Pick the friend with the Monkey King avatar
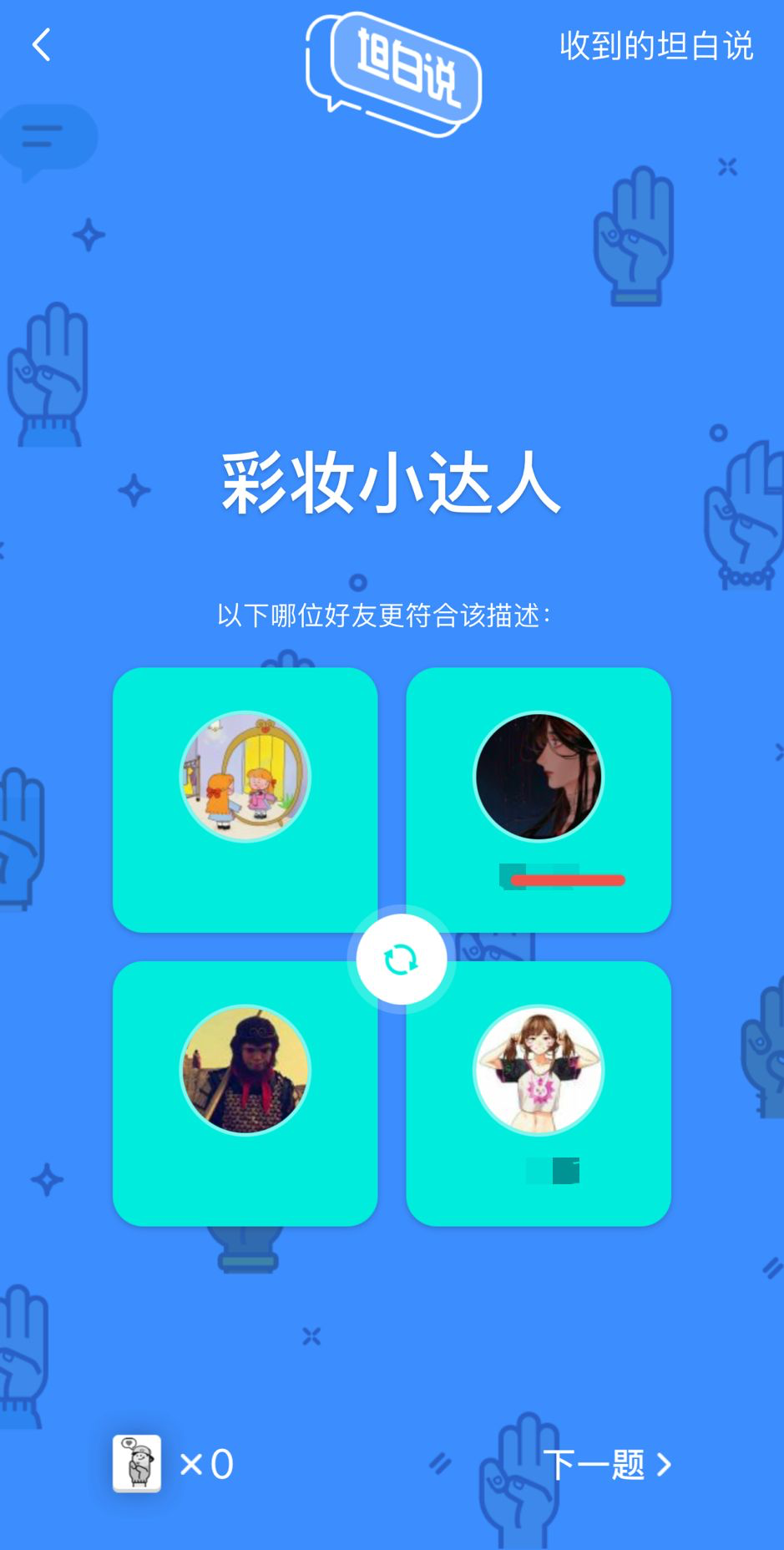 pyautogui.click(x=245, y=1092)
